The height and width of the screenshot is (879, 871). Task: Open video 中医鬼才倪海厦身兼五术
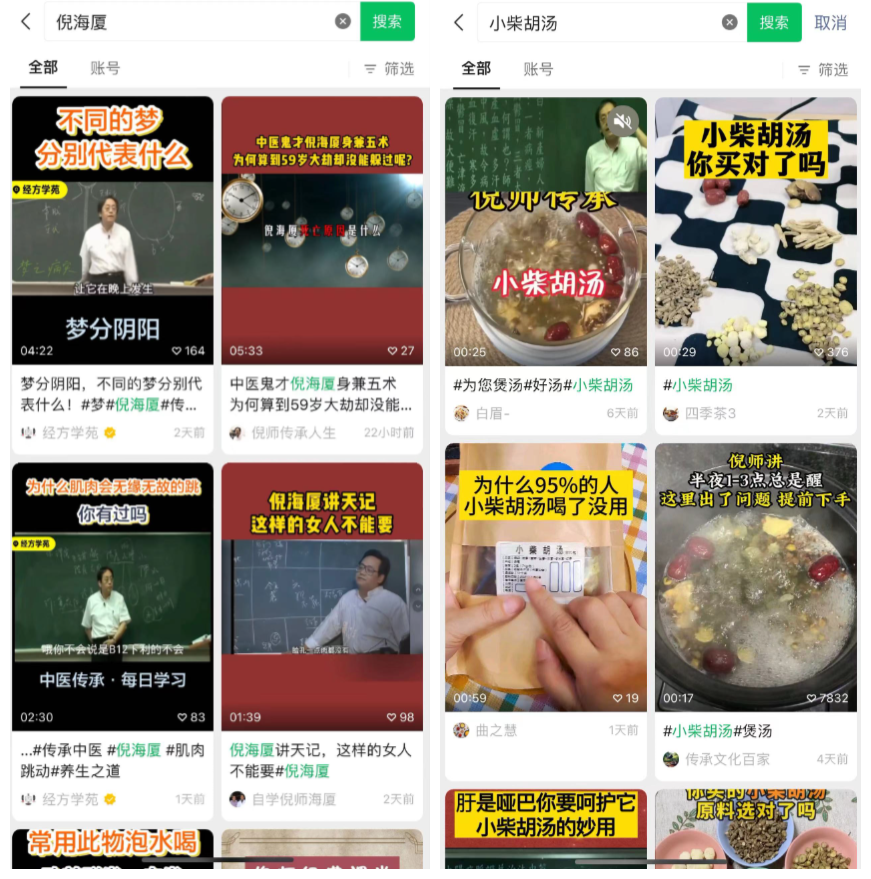click(x=322, y=231)
